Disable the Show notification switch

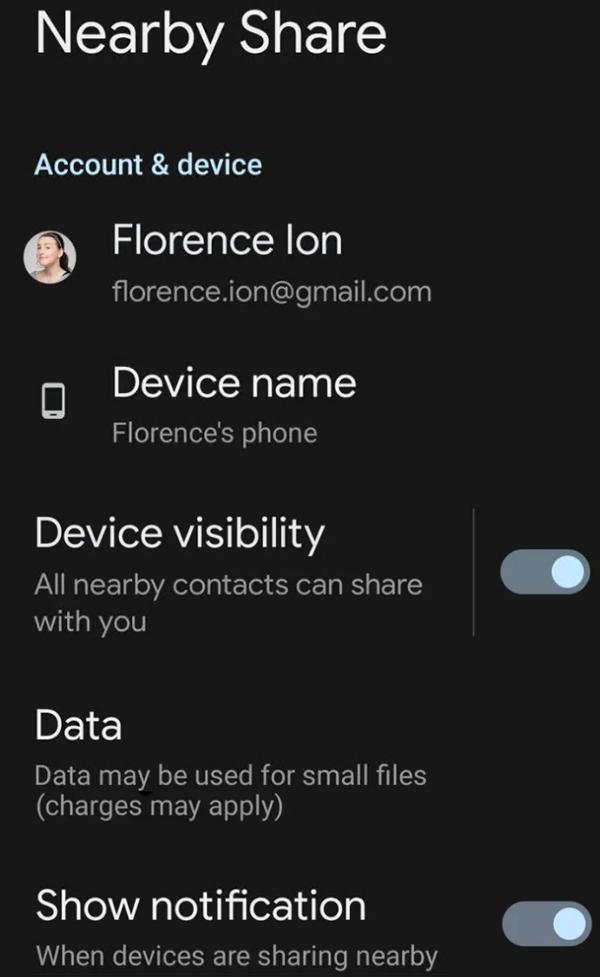(545, 924)
